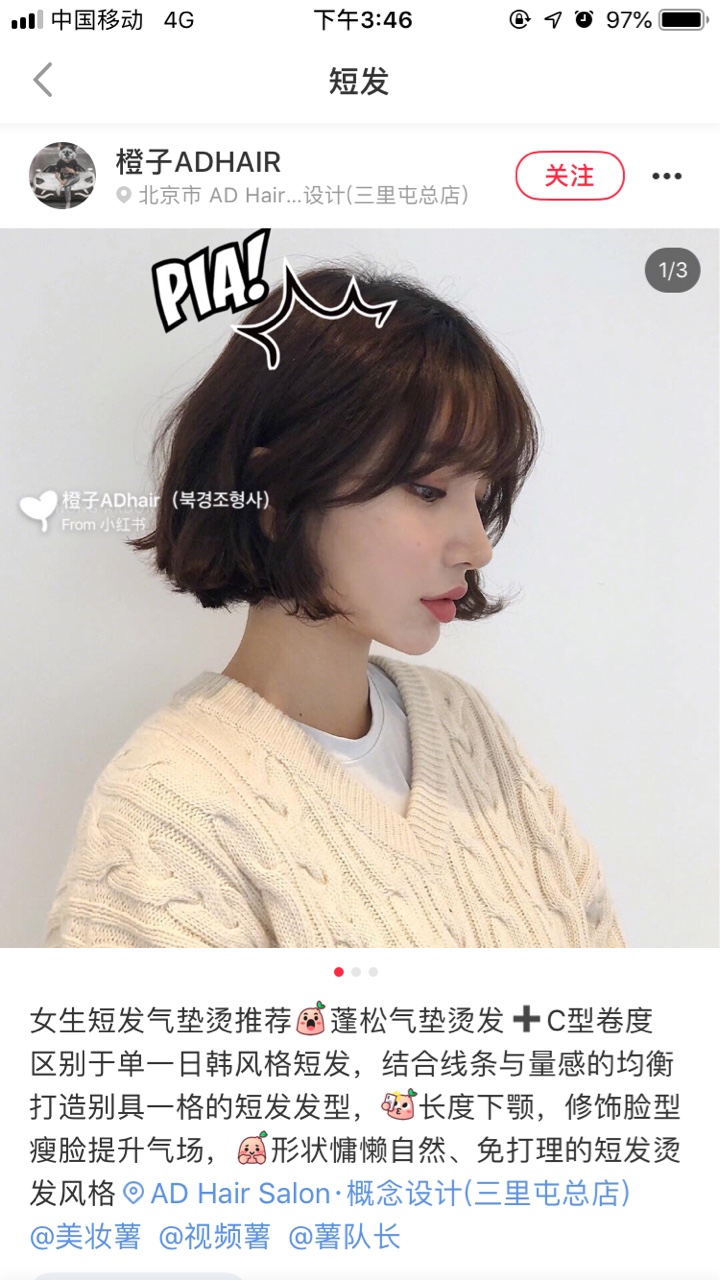The height and width of the screenshot is (1280, 720).
Task: Open the three-dot overflow menu
Action: tap(667, 177)
